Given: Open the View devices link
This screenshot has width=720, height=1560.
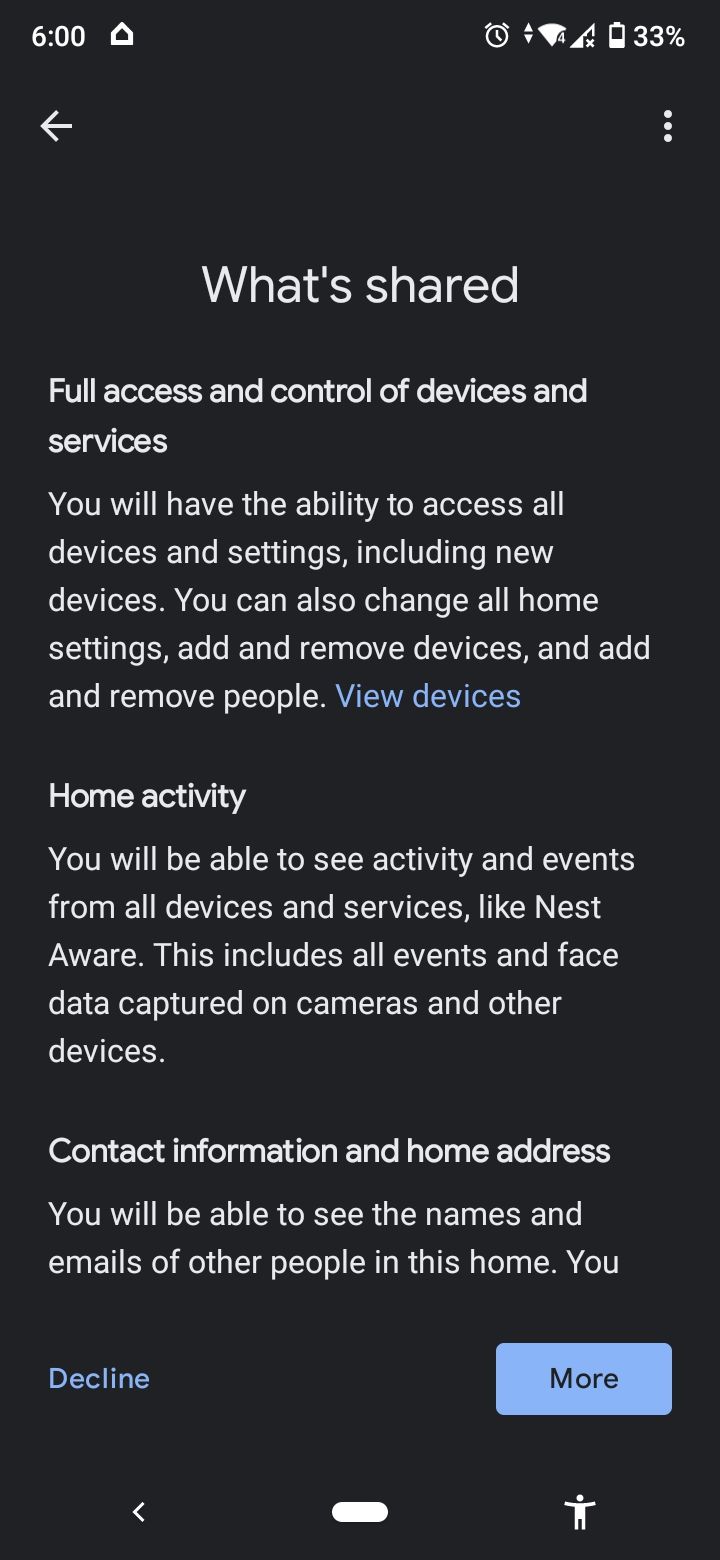Looking at the screenshot, I should click(x=427, y=695).
